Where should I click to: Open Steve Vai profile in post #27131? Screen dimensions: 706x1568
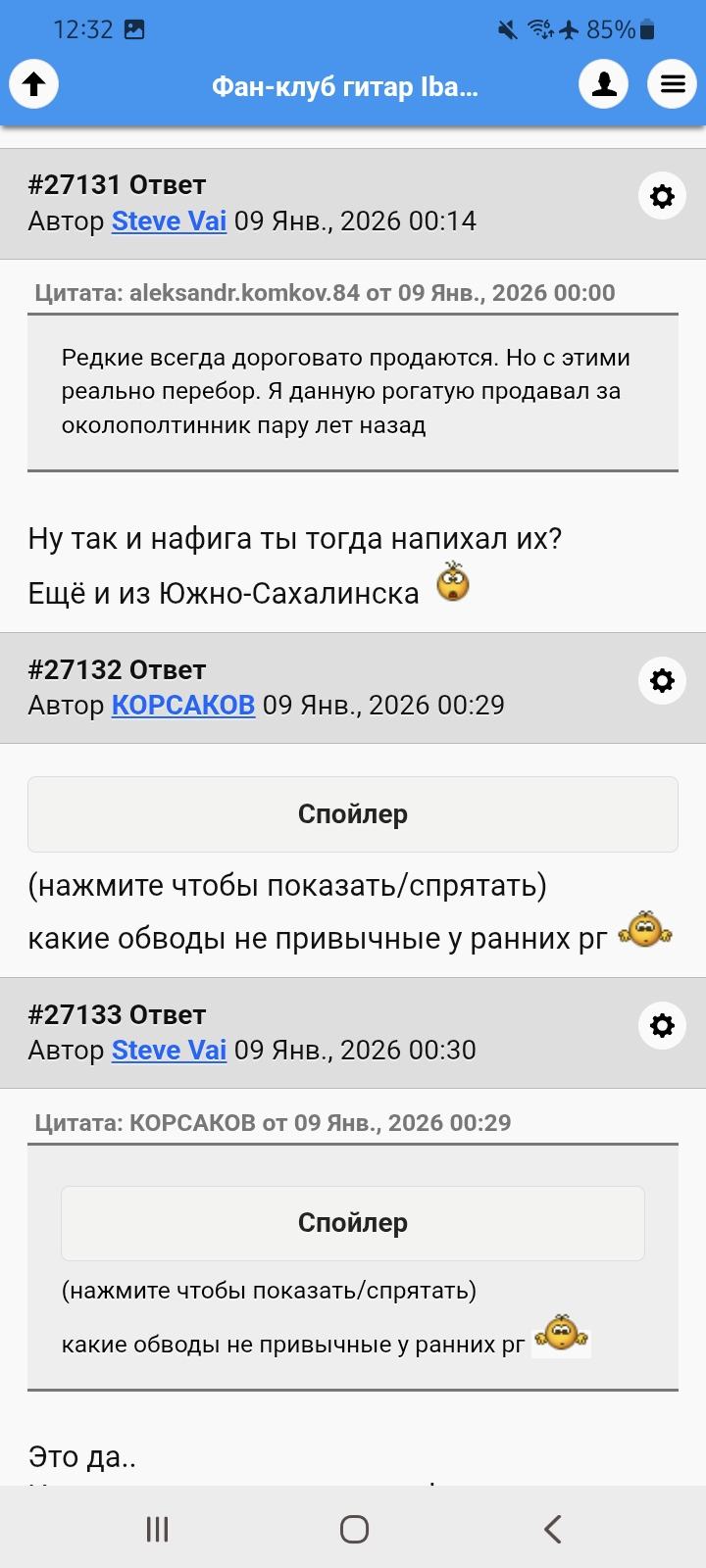[x=169, y=220]
